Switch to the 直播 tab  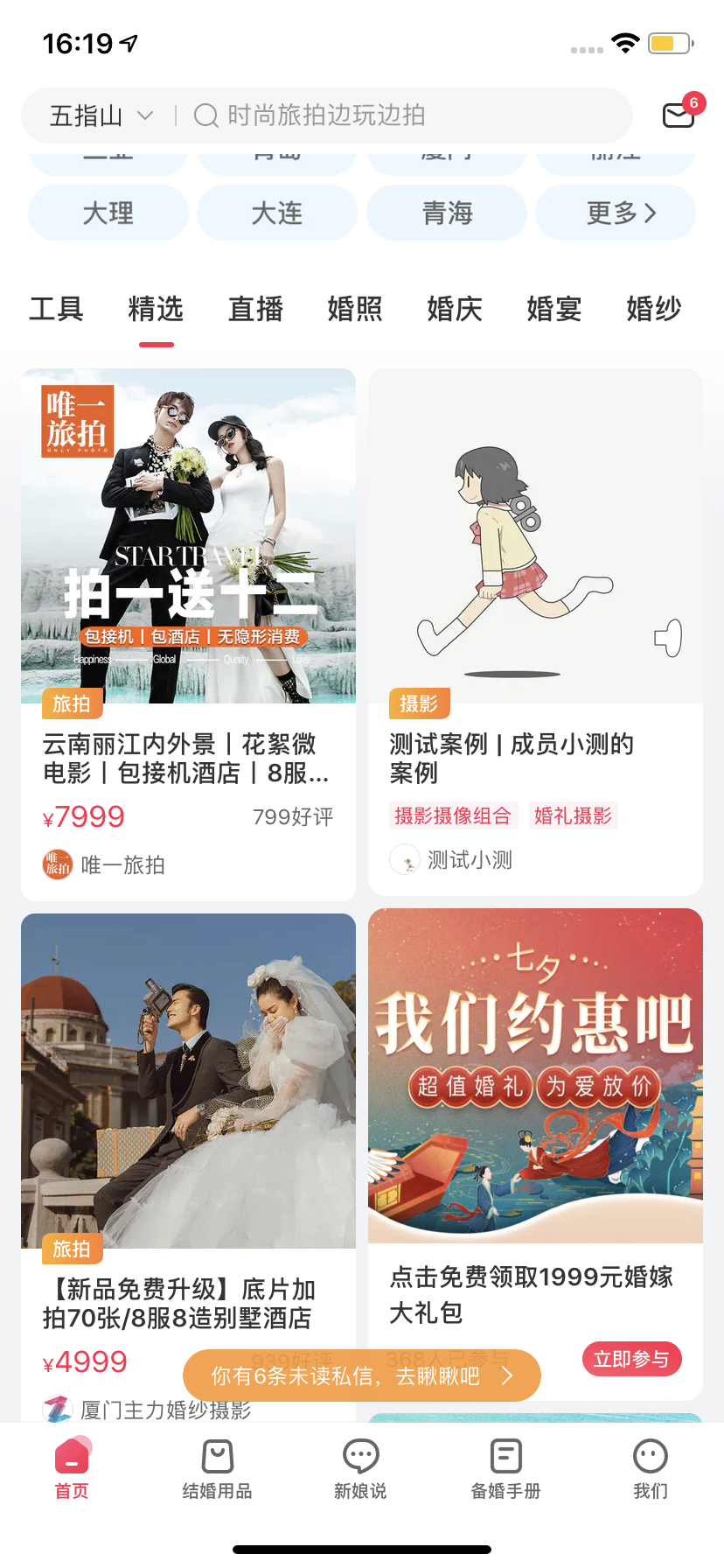[255, 309]
